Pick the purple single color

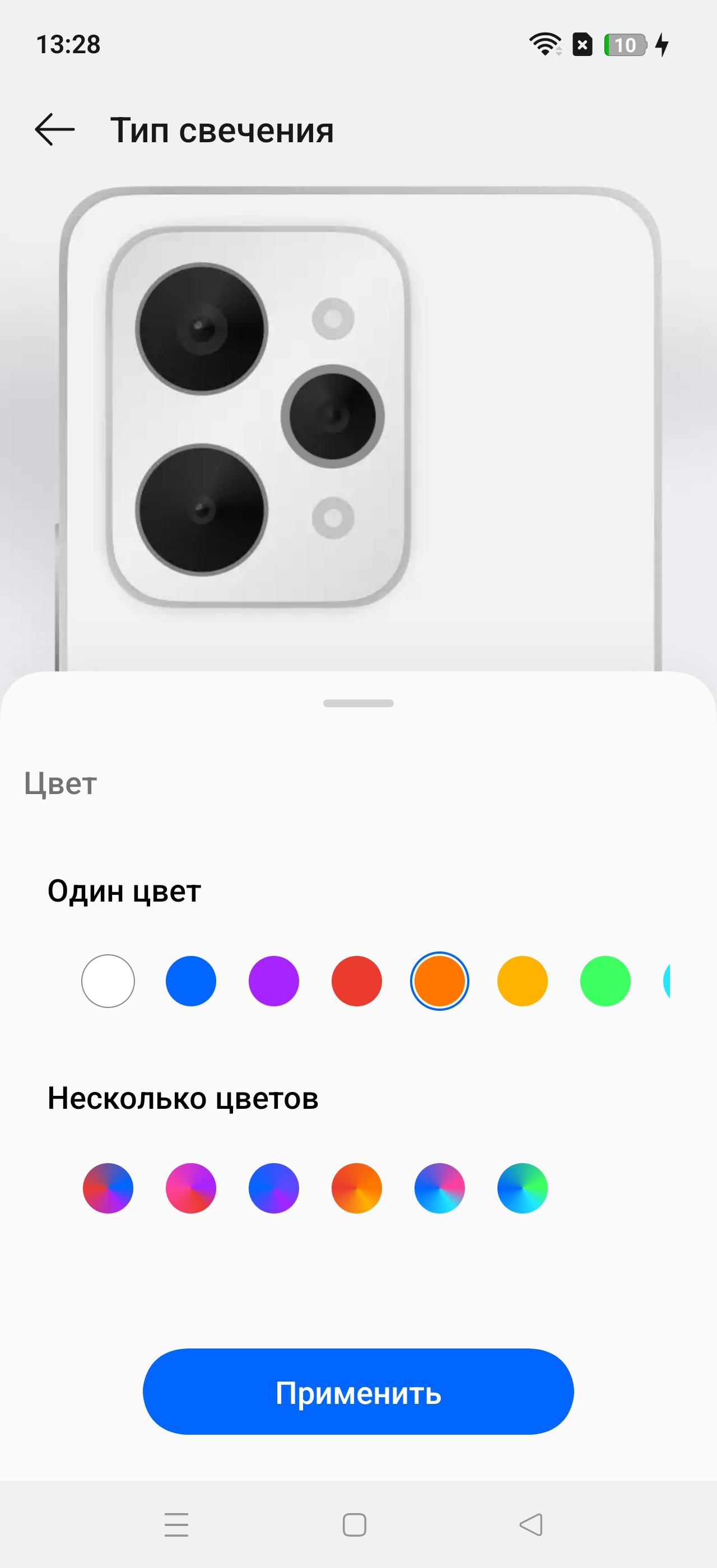point(274,981)
